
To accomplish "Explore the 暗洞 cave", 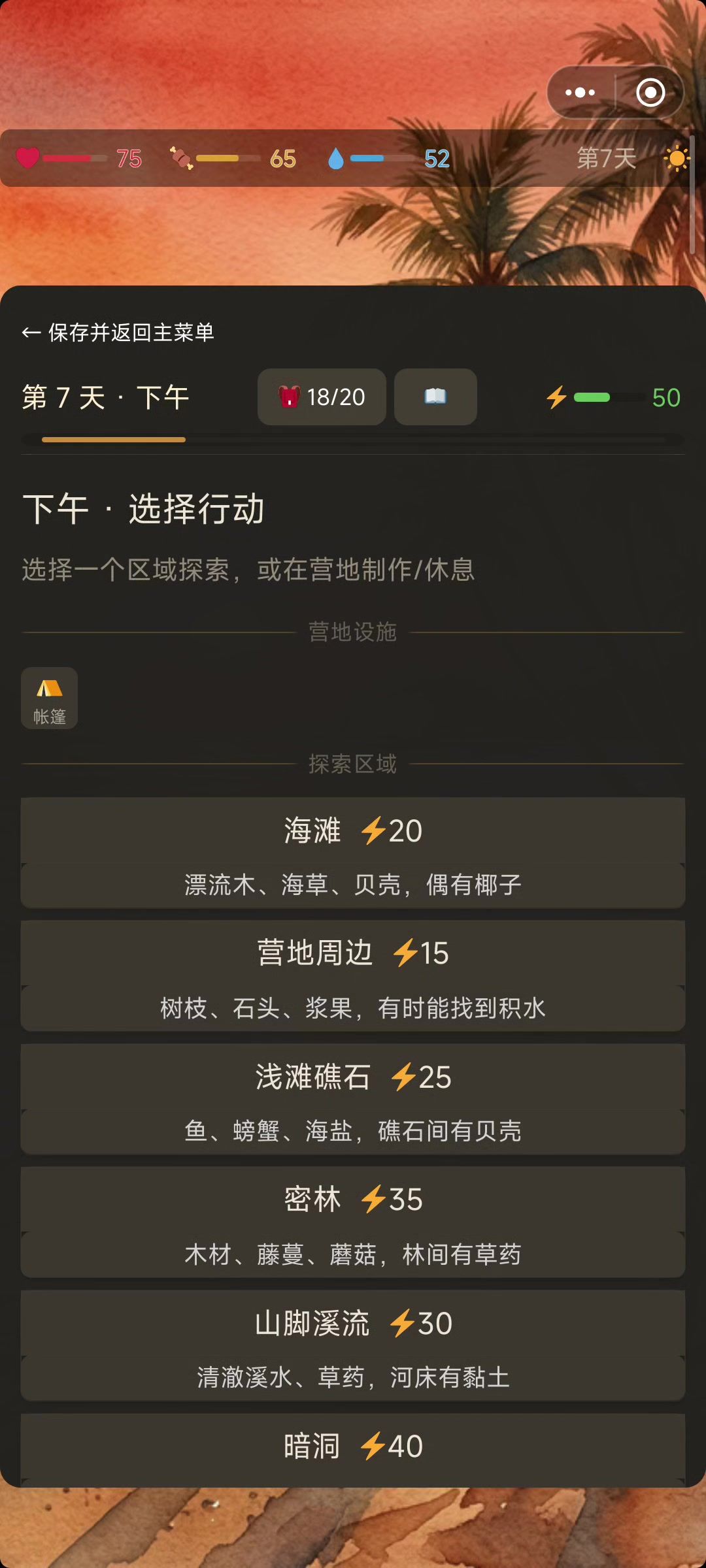I will click(x=353, y=1446).
